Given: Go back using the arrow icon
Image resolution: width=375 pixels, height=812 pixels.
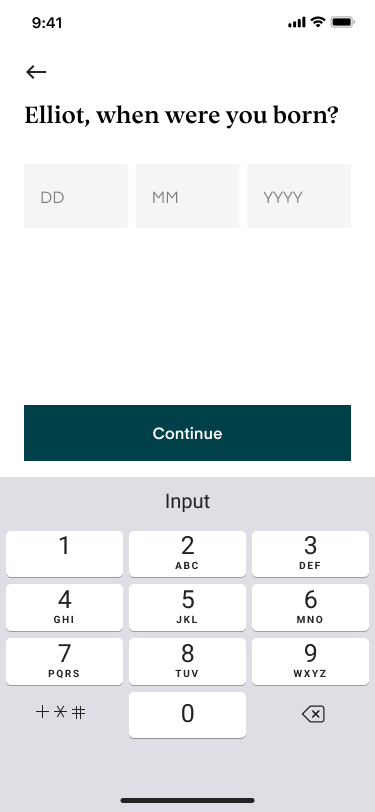Looking at the screenshot, I should (36, 72).
